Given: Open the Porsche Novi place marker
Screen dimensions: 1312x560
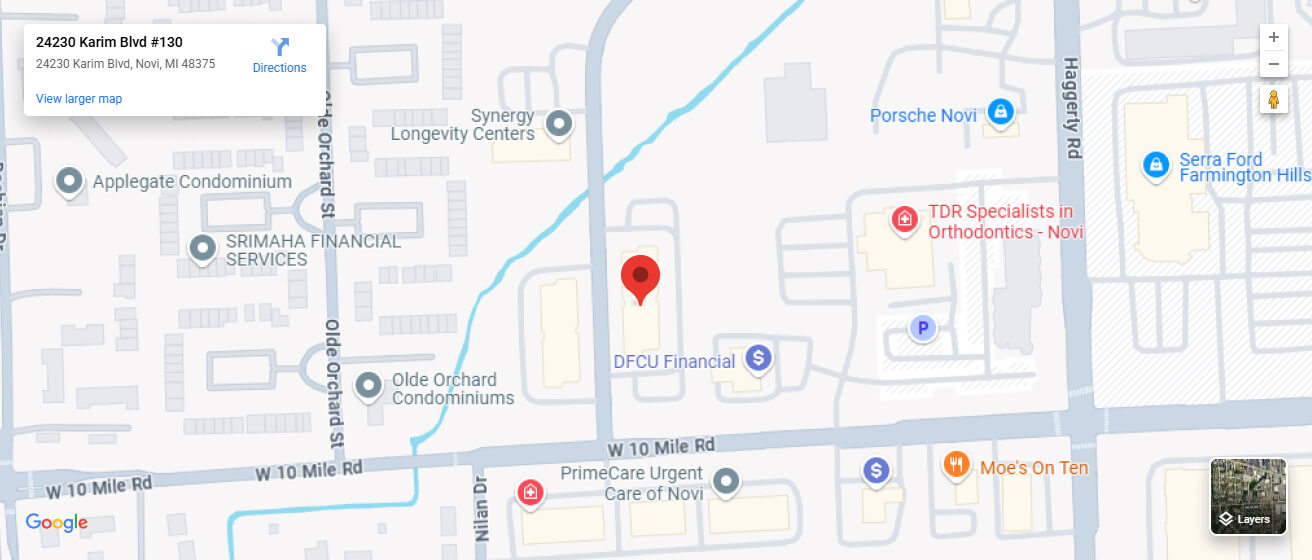Looking at the screenshot, I should [x=999, y=113].
